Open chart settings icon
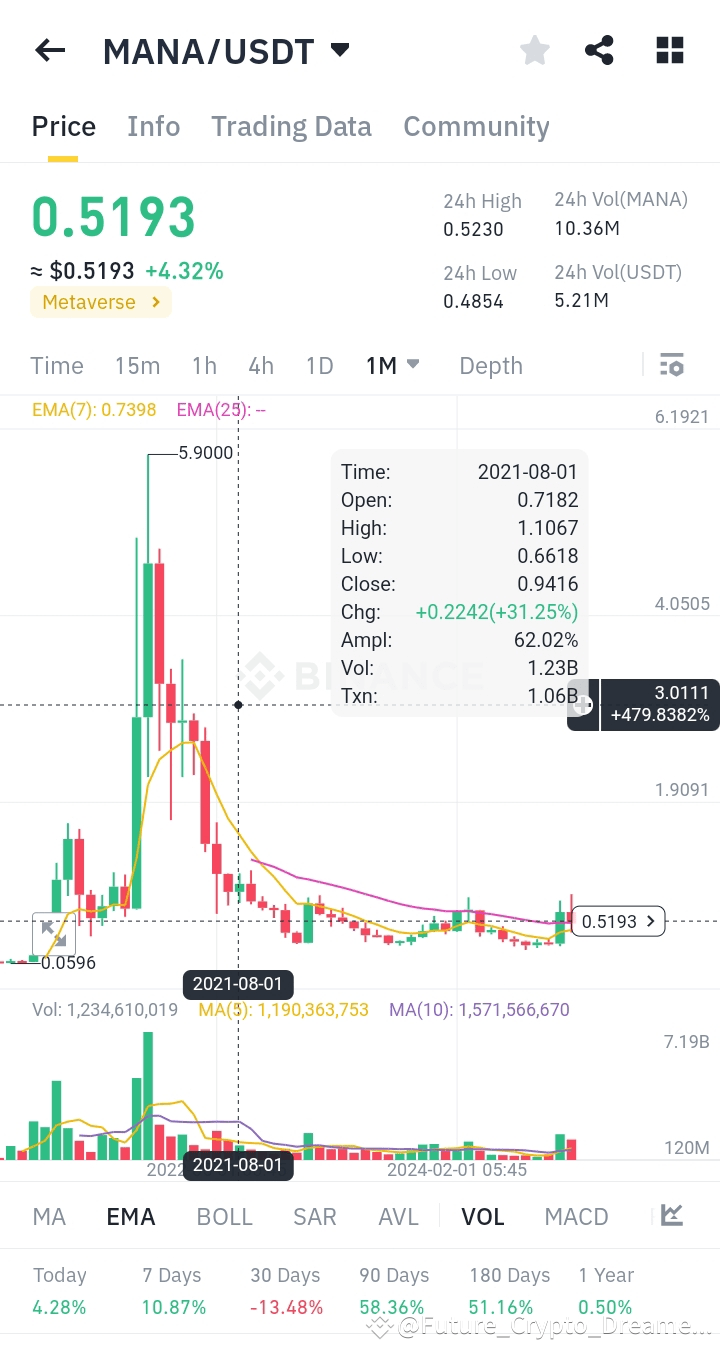Viewport: 720px width, 1348px height. click(672, 366)
